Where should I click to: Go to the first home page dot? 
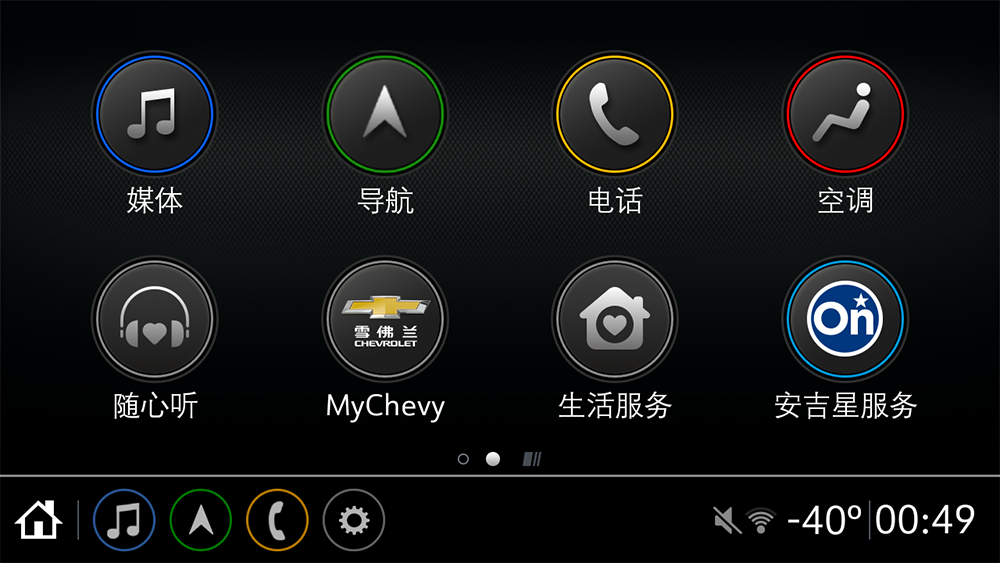tap(463, 459)
